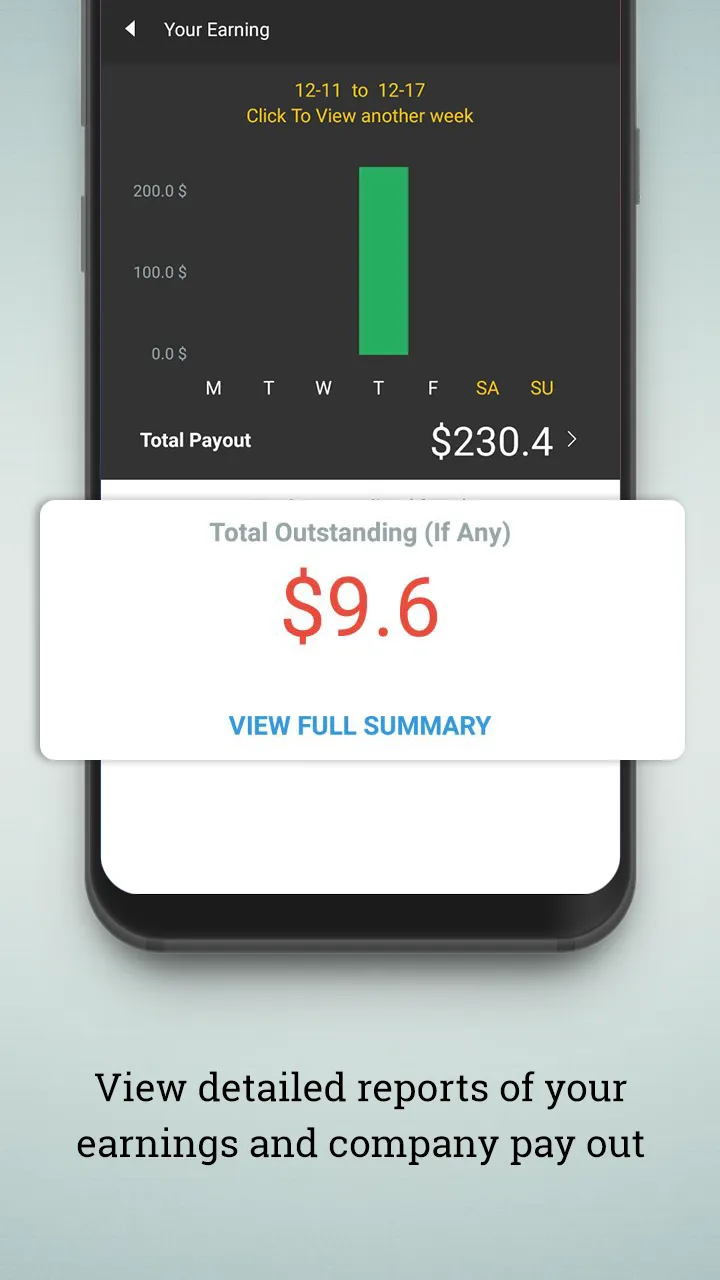
Task: Tap the W weekday label
Action: pyautogui.click(x=322, y=388)
